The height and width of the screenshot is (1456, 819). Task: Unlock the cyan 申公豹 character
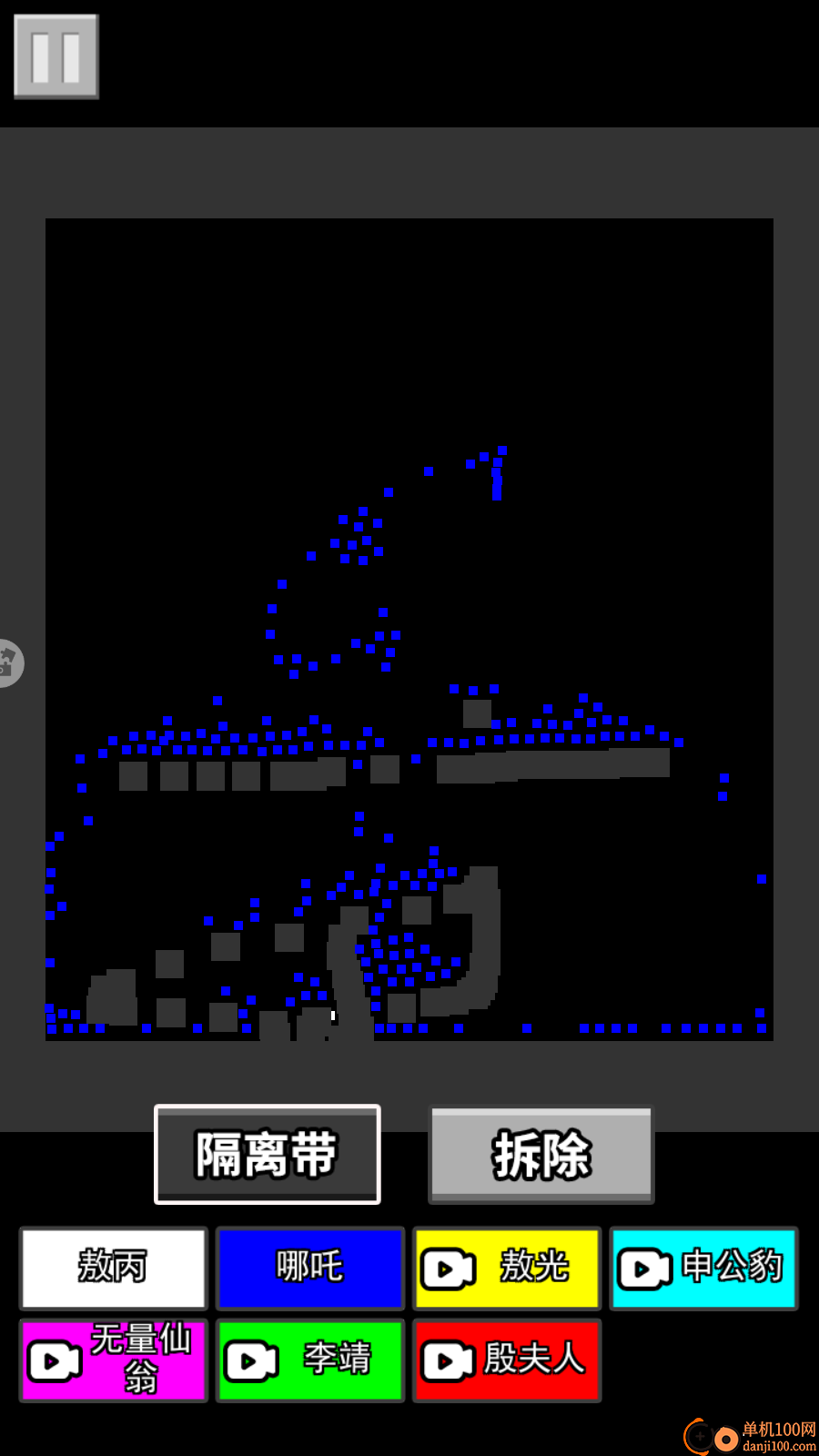(703, 1268)
